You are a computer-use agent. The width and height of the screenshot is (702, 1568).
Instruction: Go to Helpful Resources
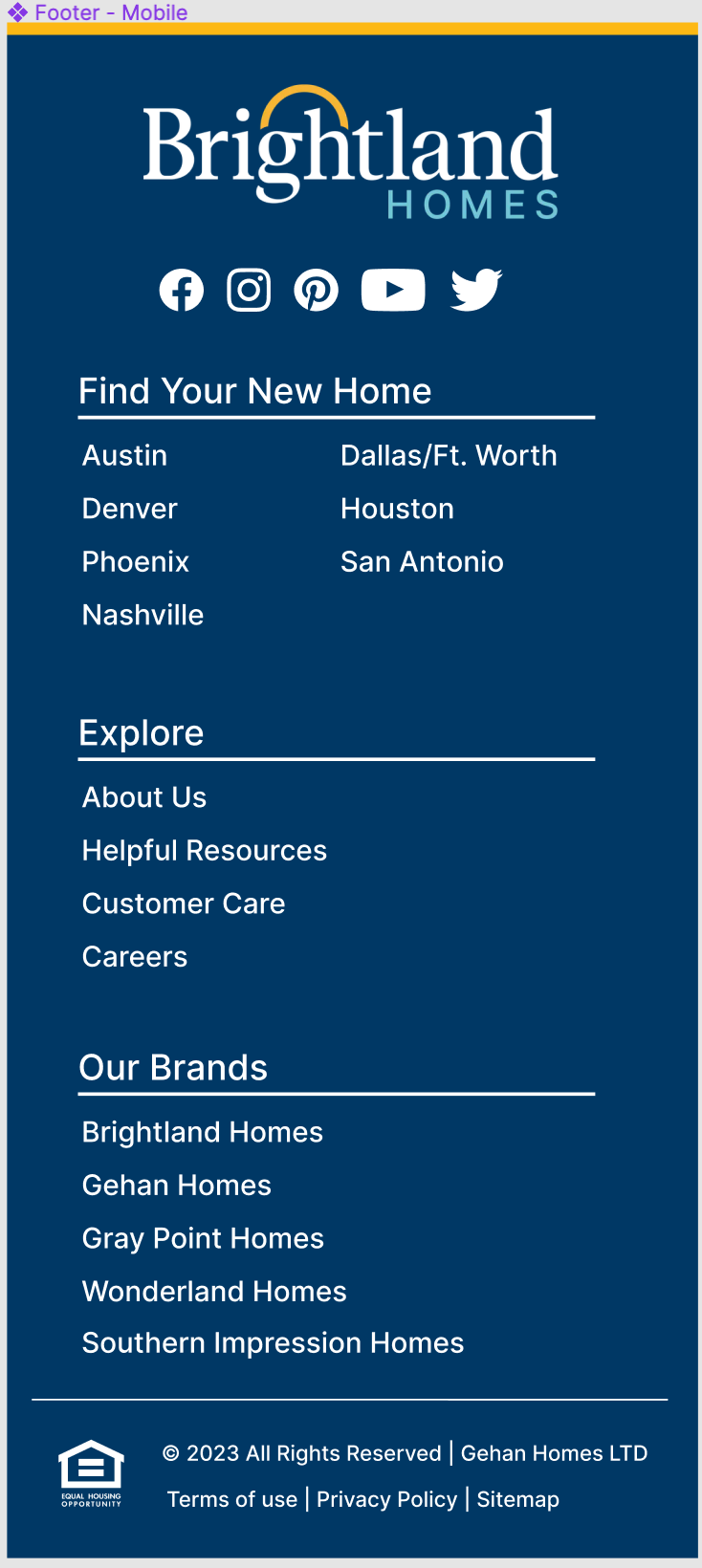click(x=205, y=851)
